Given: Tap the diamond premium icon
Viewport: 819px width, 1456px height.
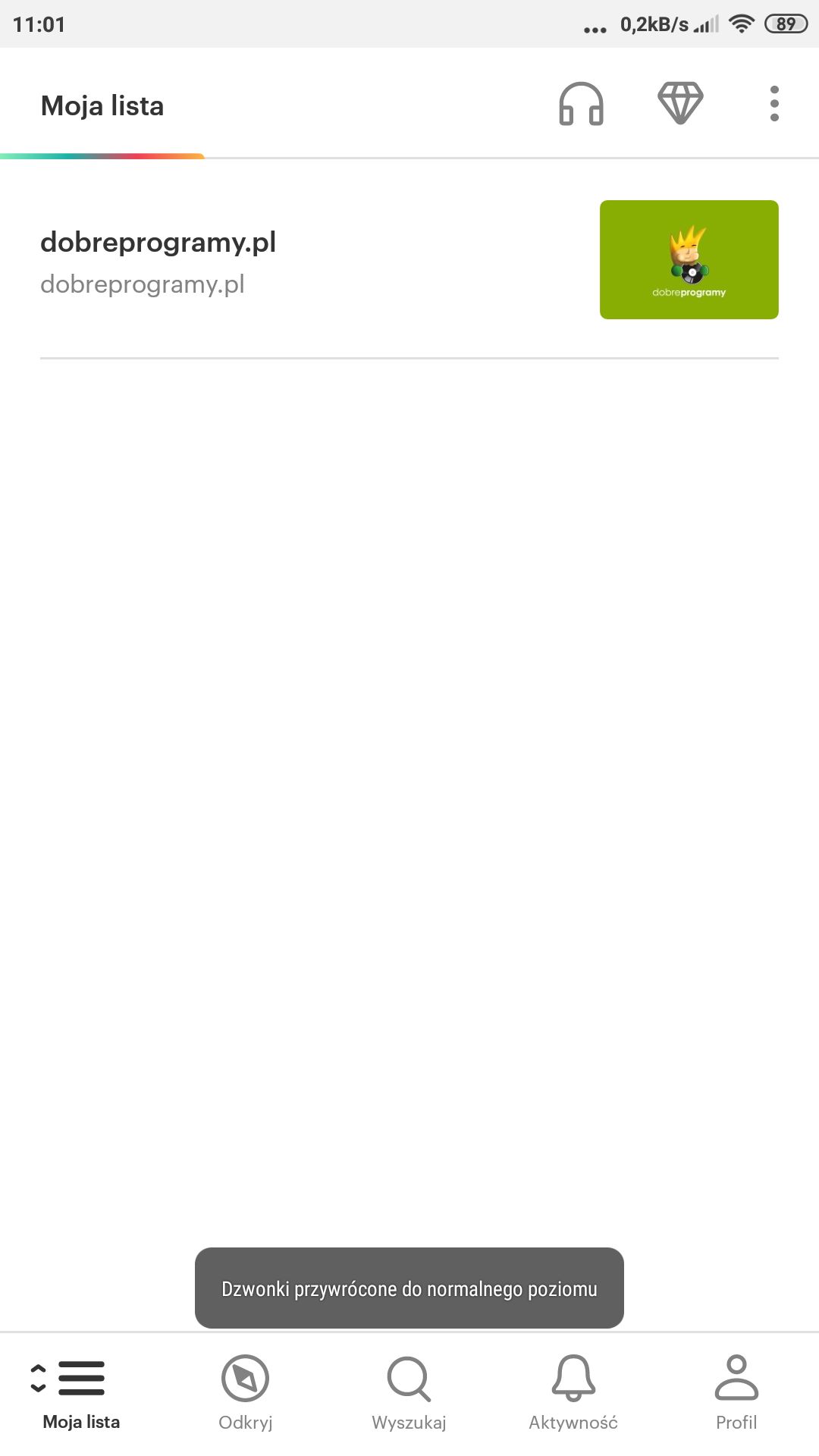Looking at the screenshot, I should (x=680, y=103).
